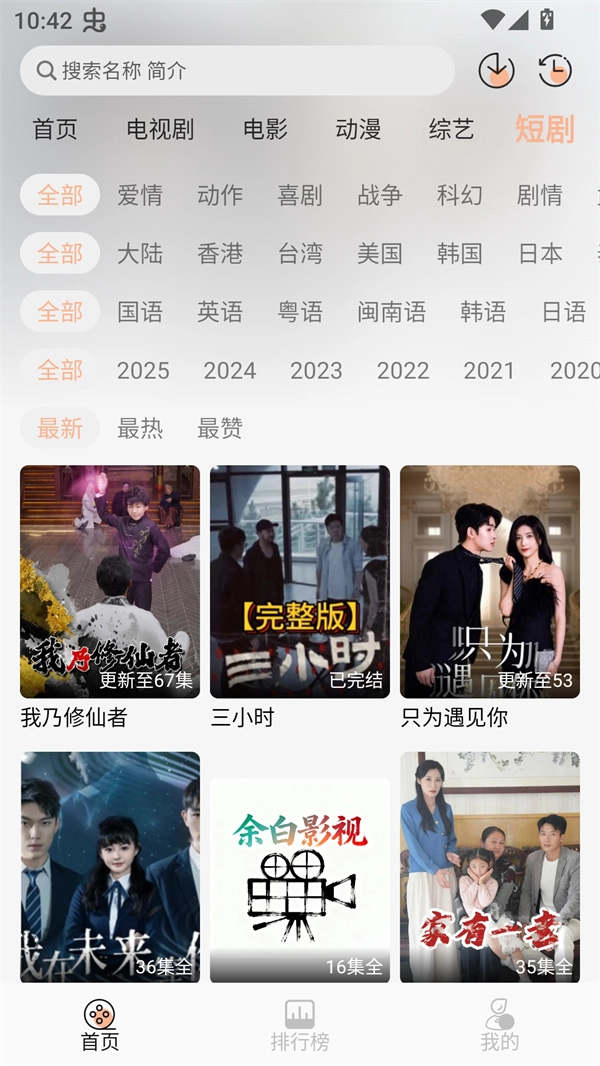Open the search box for names and summaries
This screenshot has width=600, height=1066.
(x=237, y=71)
